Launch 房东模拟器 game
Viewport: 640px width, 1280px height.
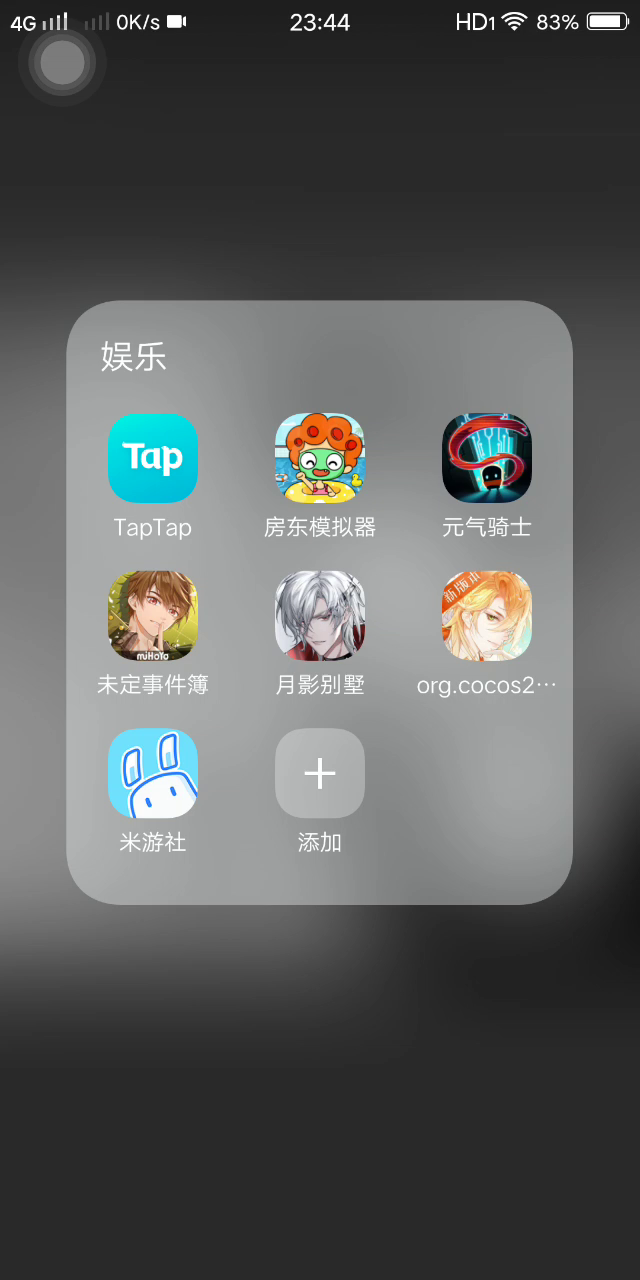[x=320, y=458]
